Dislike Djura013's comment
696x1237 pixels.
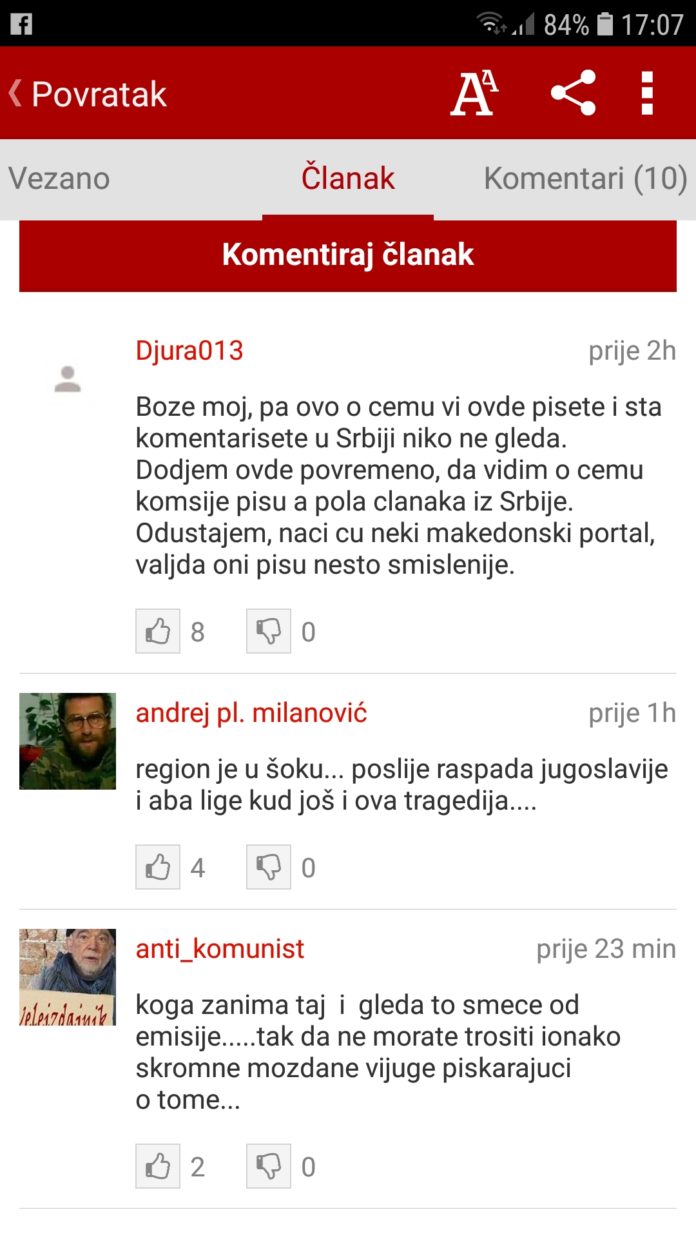tap(269, 631)
